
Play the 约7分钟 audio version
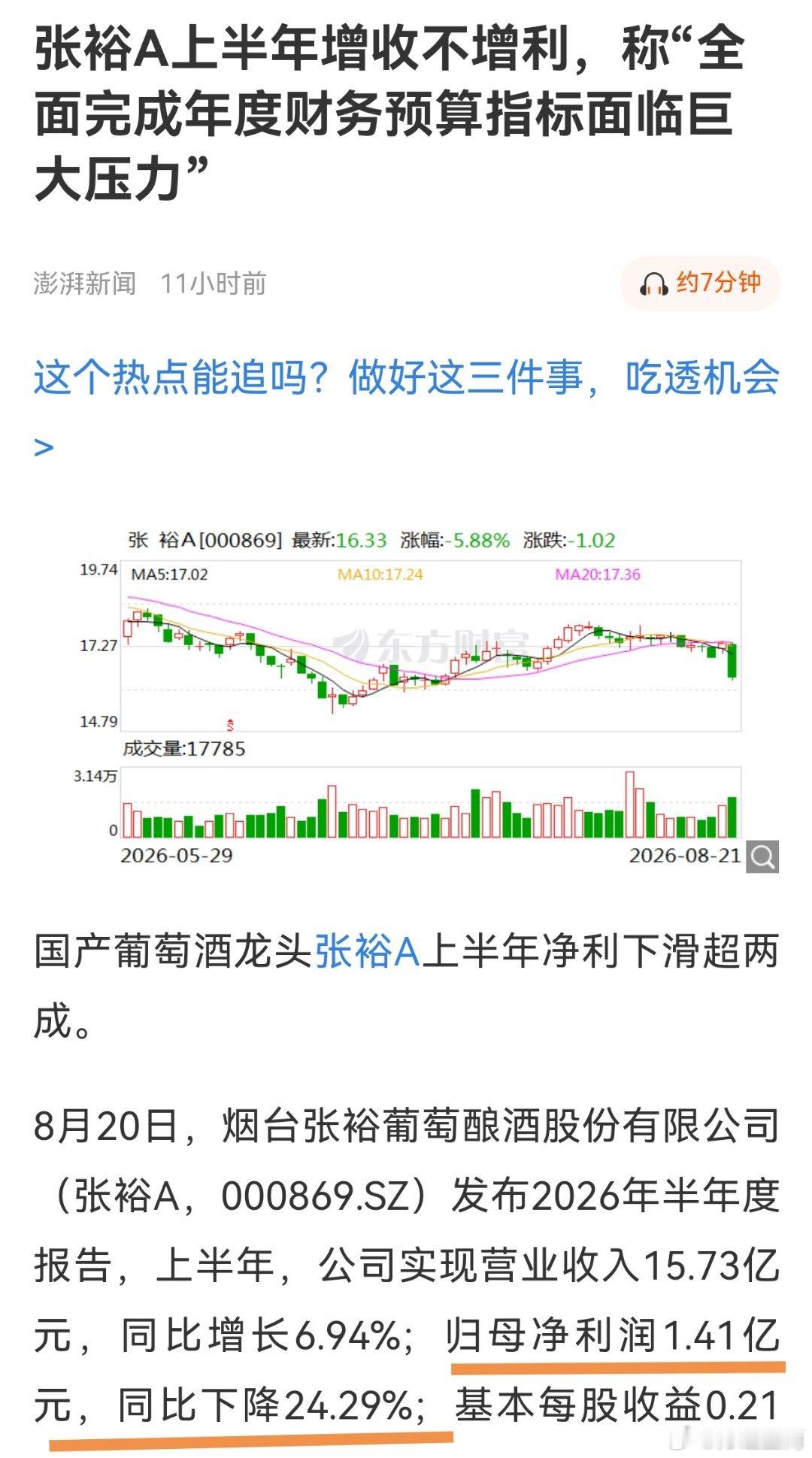(700, 284)
